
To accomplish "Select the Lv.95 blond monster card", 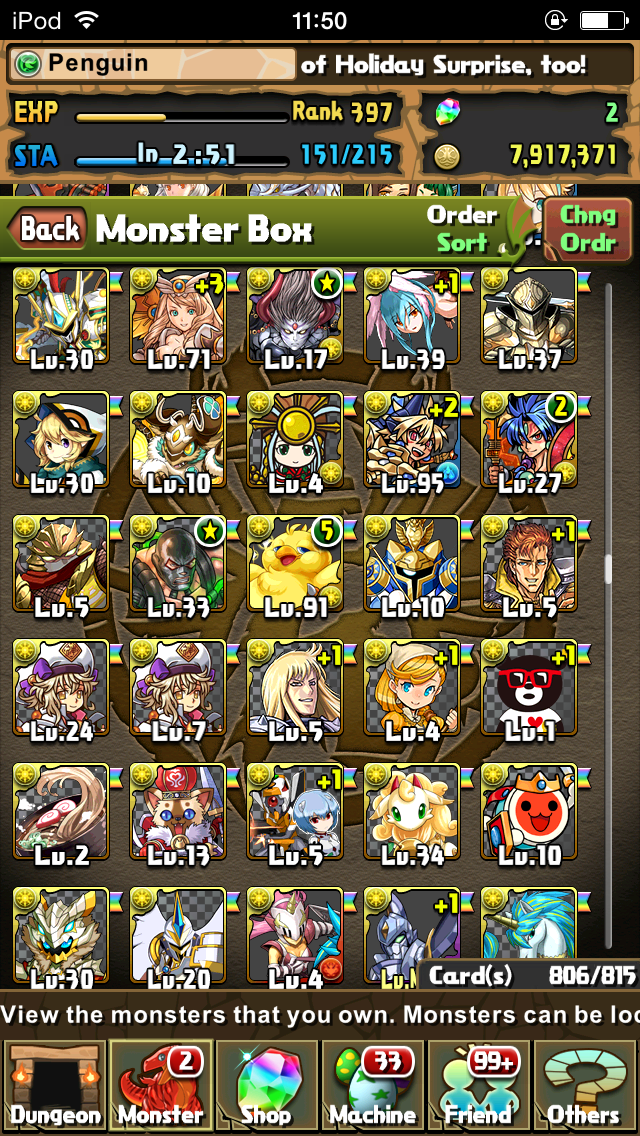I will (412, 440).
